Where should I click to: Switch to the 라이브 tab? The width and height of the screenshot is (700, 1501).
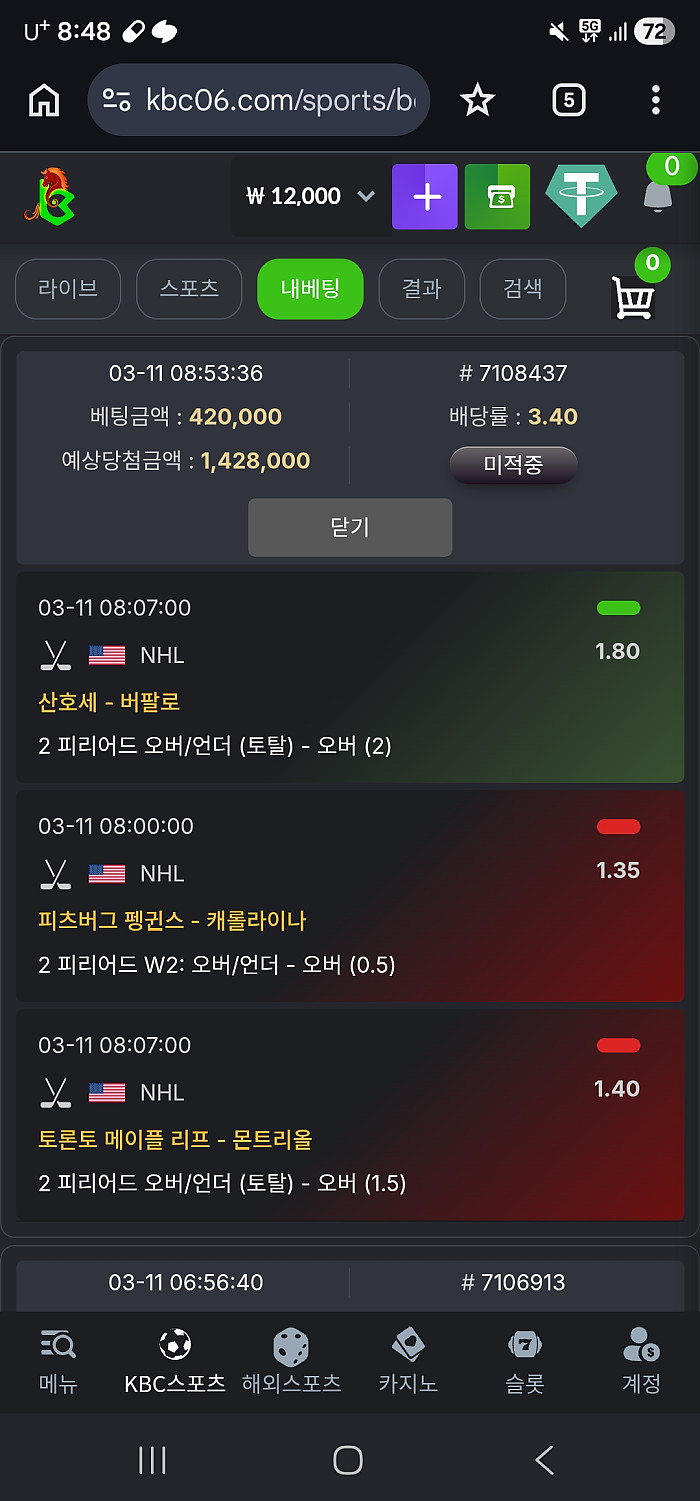[68, 289]
